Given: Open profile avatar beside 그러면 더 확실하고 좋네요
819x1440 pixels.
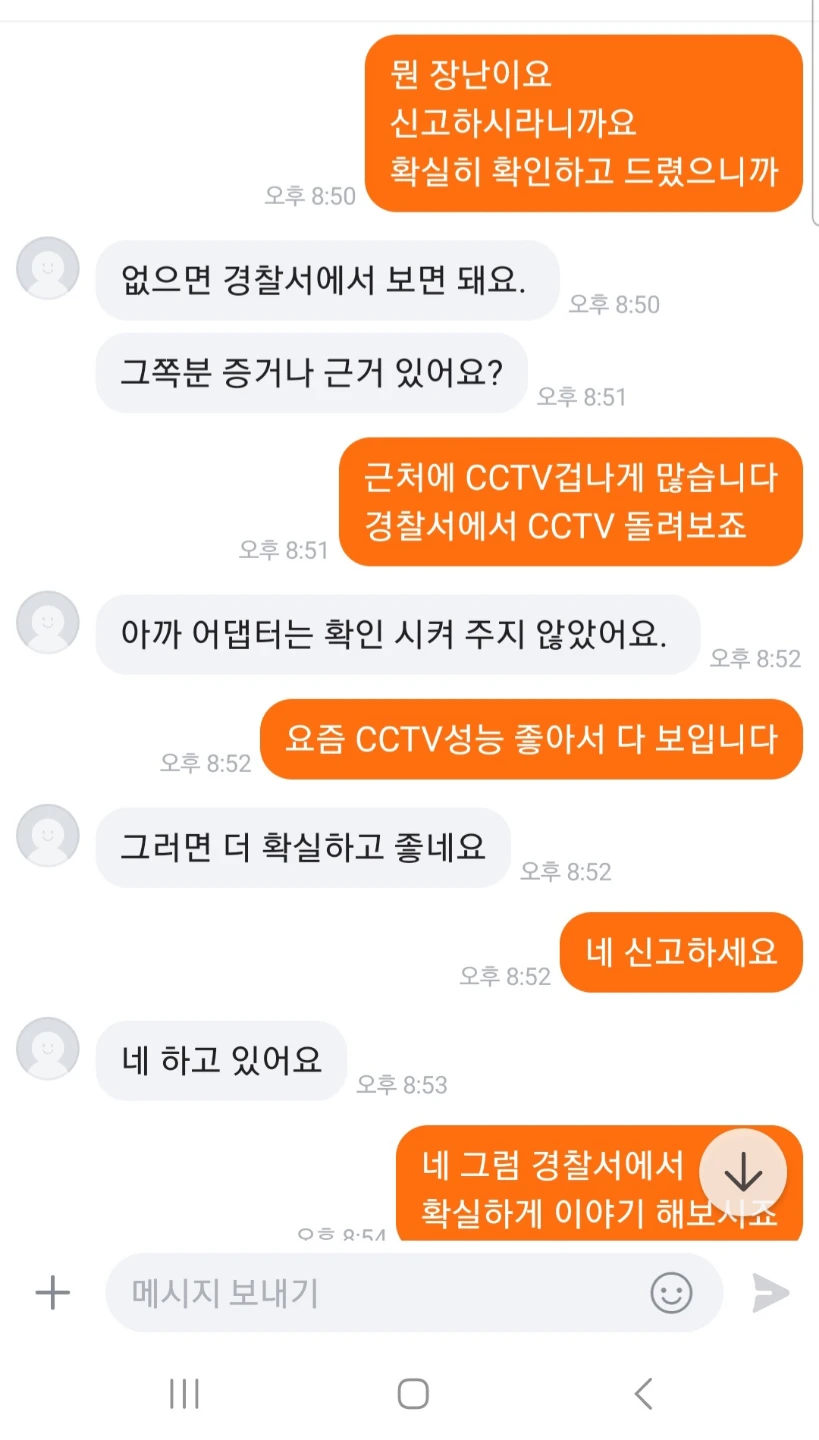Looking at the screenshot, I should pyautogui.click(x=48, y=835).
